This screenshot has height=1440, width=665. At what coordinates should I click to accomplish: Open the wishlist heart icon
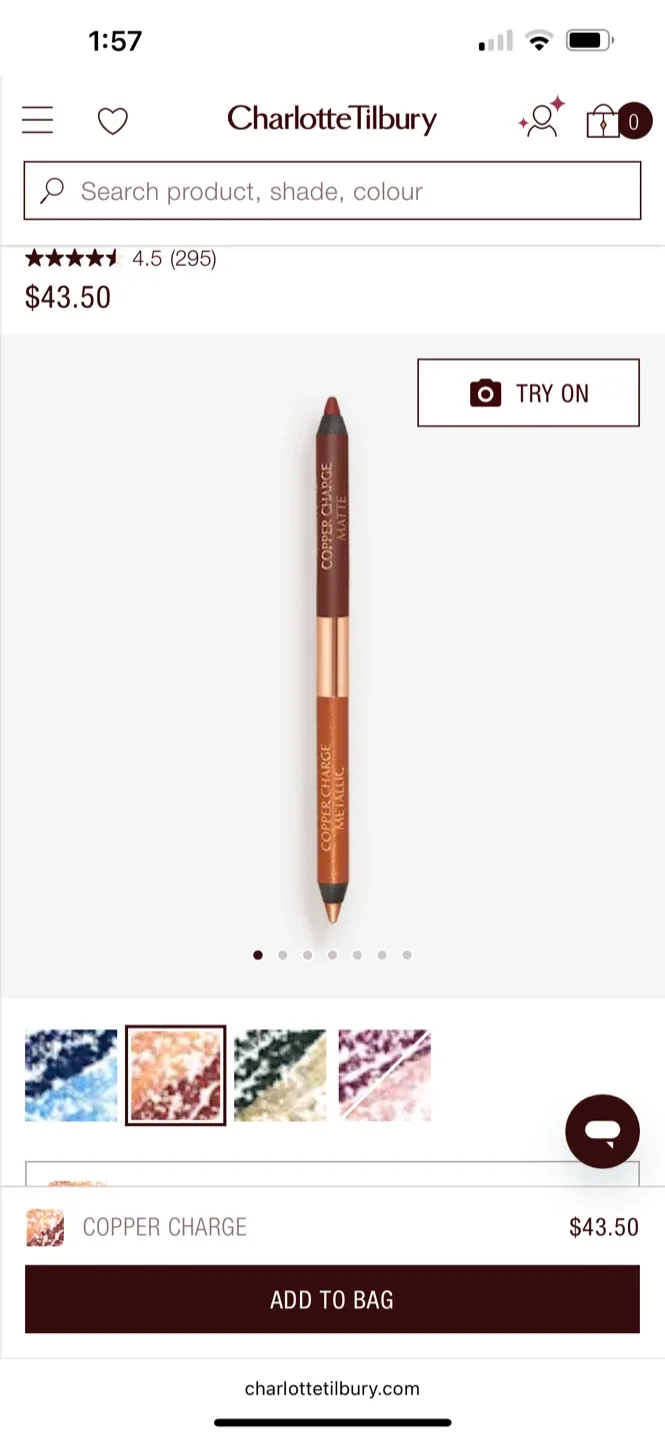click(112, 122)
